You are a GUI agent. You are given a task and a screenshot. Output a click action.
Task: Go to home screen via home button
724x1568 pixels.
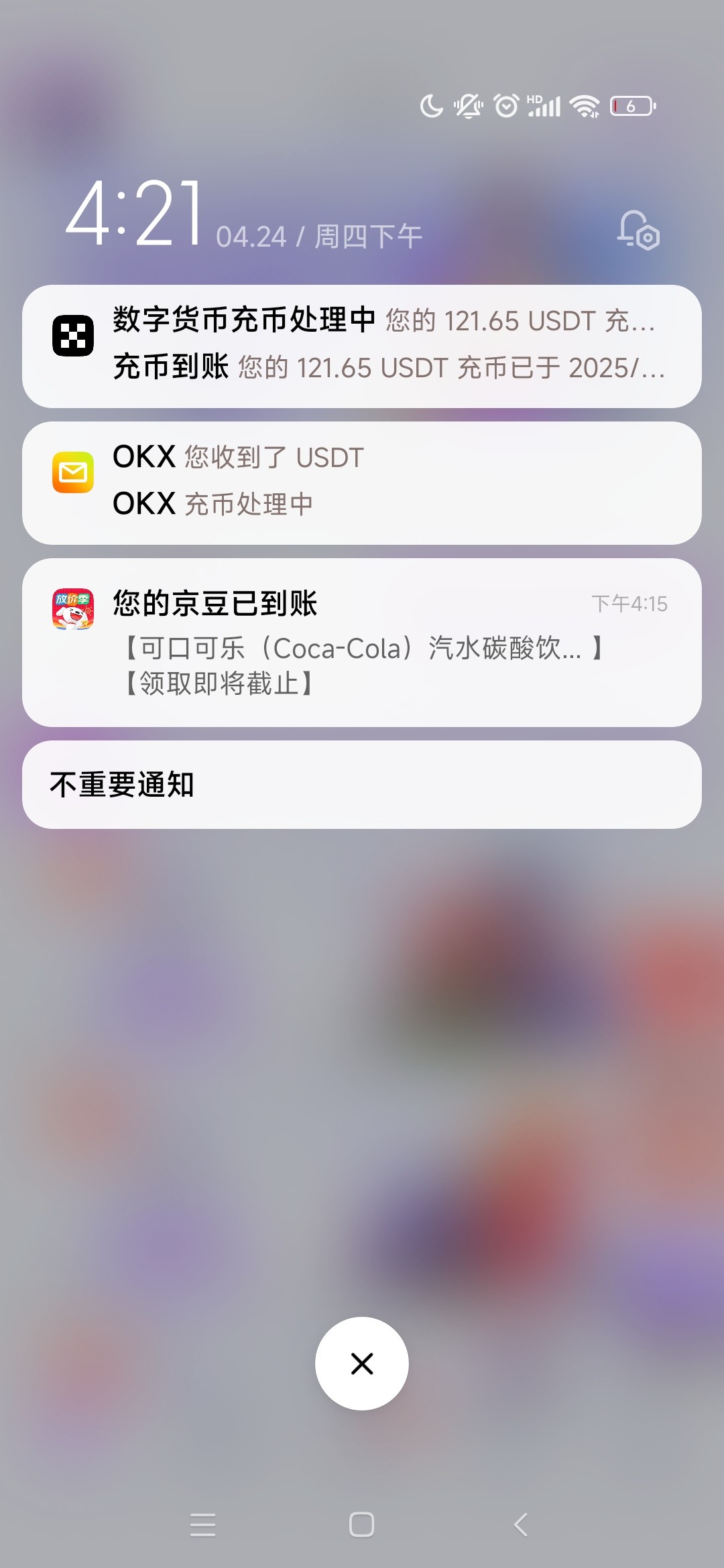point(361,1524)
